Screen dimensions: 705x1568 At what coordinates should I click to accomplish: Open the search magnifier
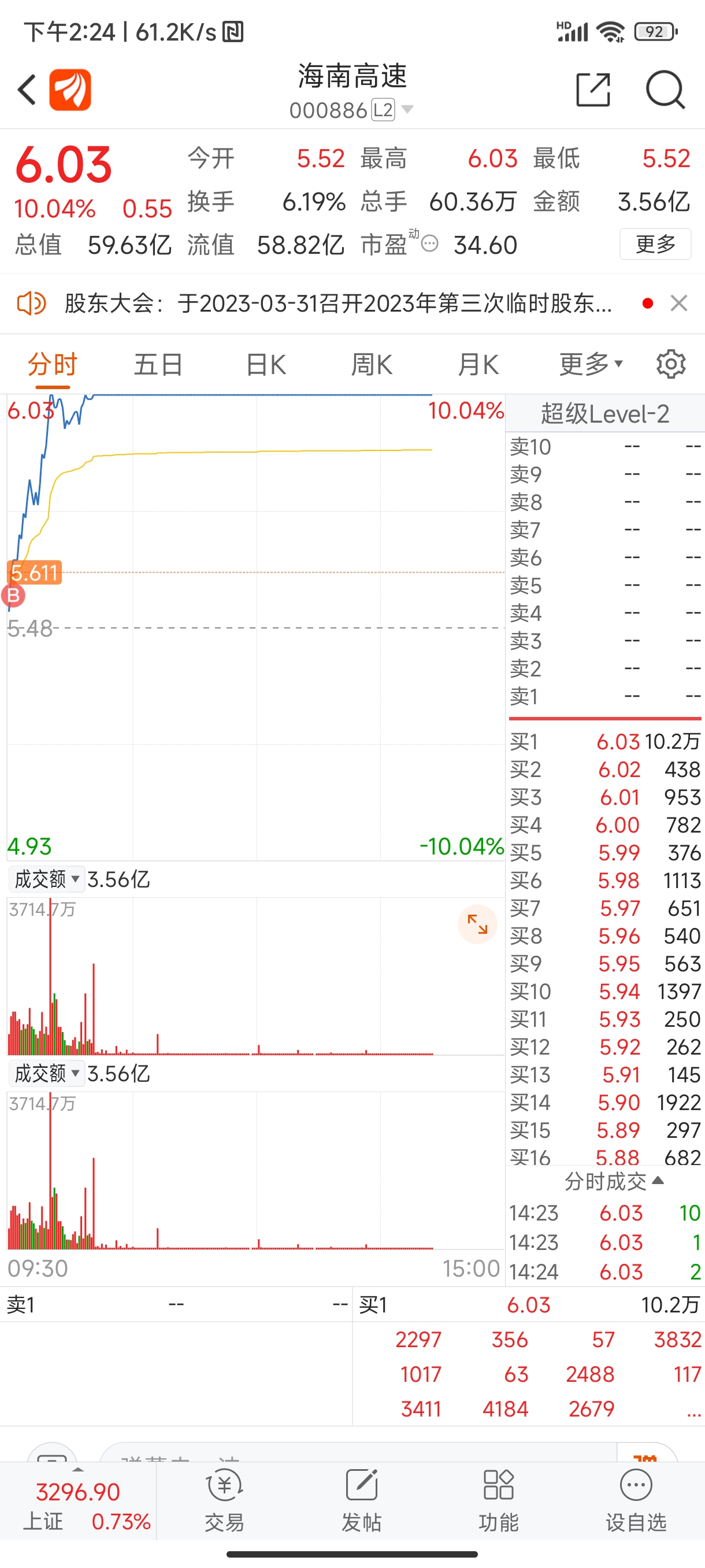(665, 90)
